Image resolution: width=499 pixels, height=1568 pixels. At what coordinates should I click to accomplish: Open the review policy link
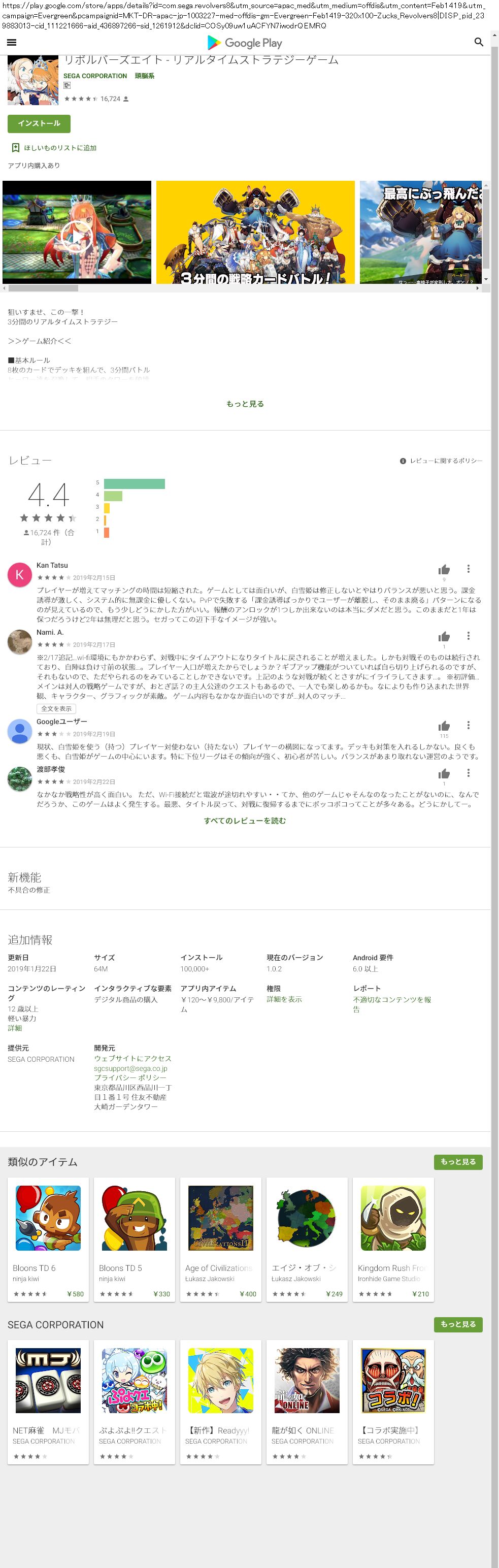pyautogui.click(x=441, y=461)
